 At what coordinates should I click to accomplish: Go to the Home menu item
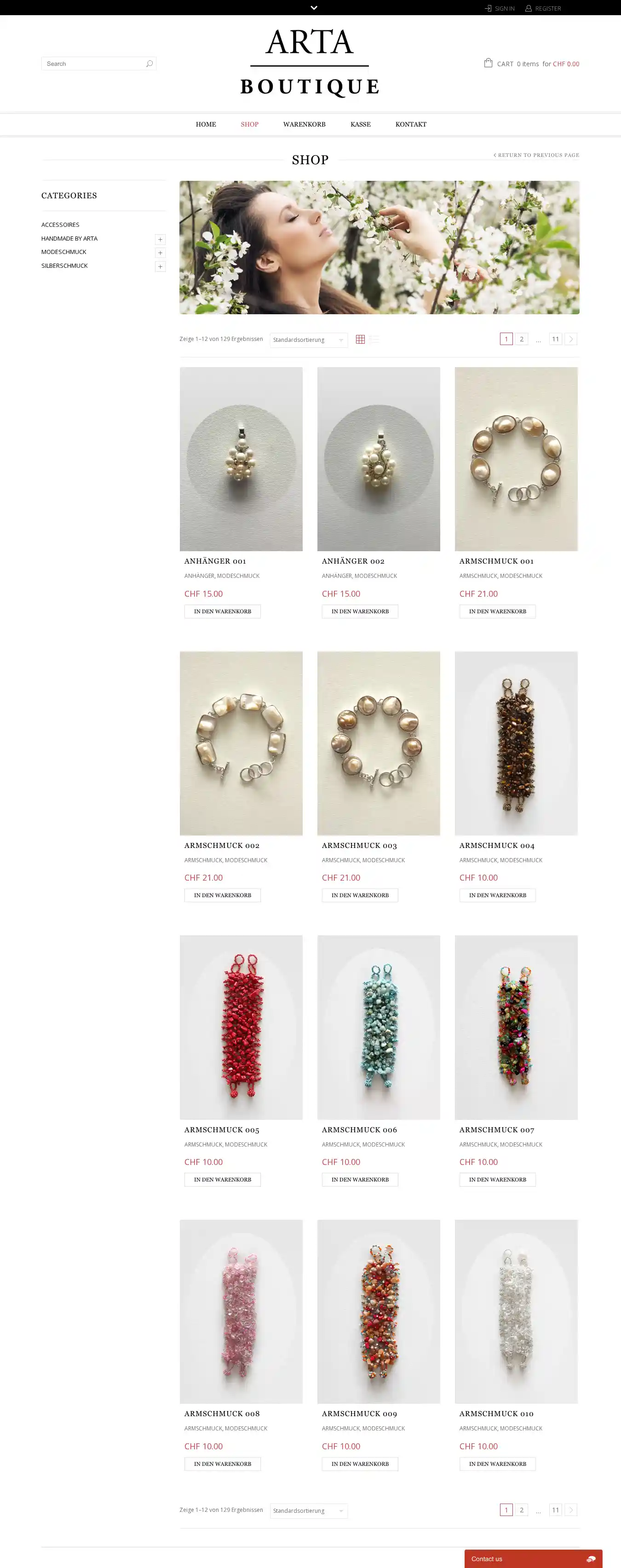[x=206, y=124]
